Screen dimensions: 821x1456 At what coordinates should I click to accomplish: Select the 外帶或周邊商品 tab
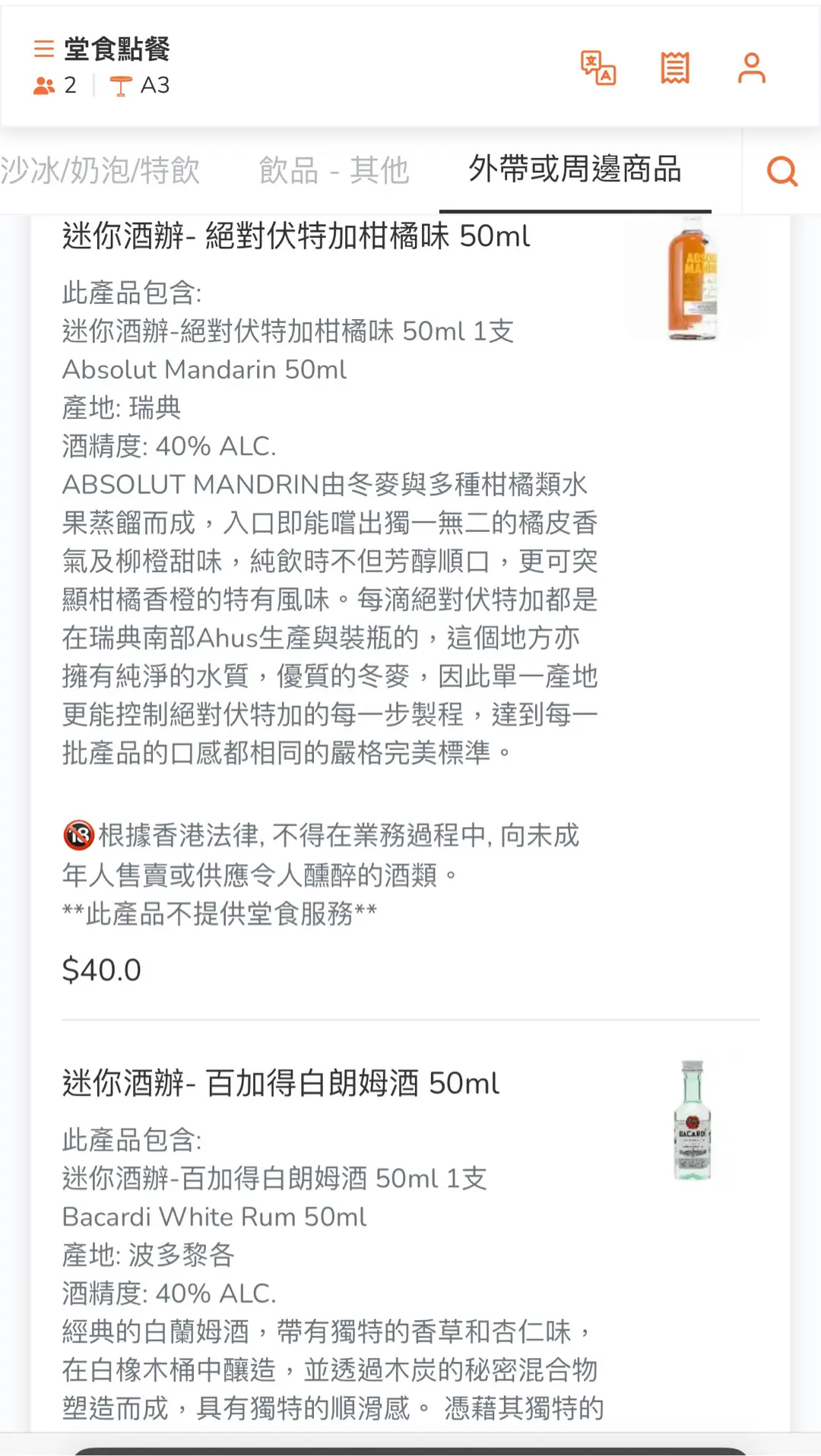click(575, 169)
